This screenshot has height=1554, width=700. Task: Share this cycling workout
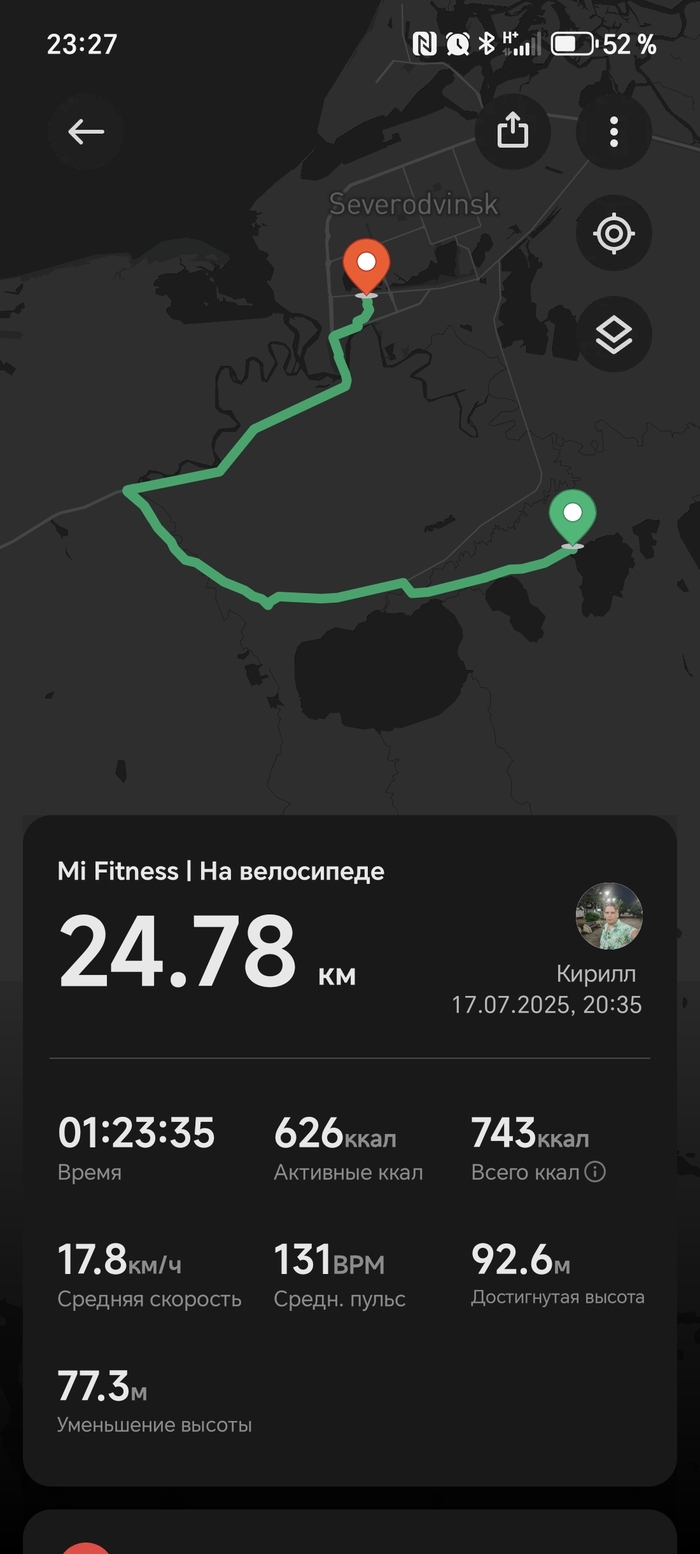[512, 131]
